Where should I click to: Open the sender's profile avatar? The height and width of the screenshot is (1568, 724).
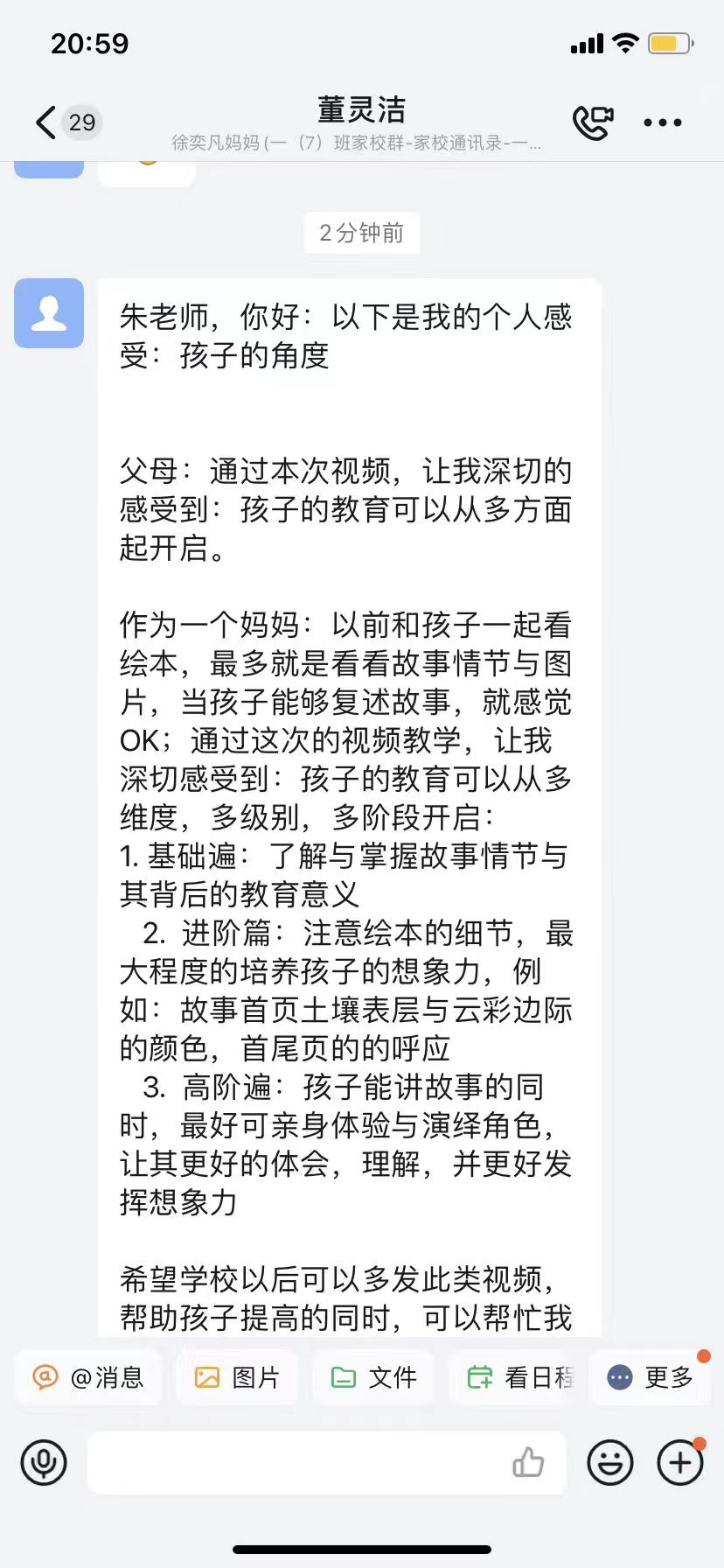pos(49,313)
